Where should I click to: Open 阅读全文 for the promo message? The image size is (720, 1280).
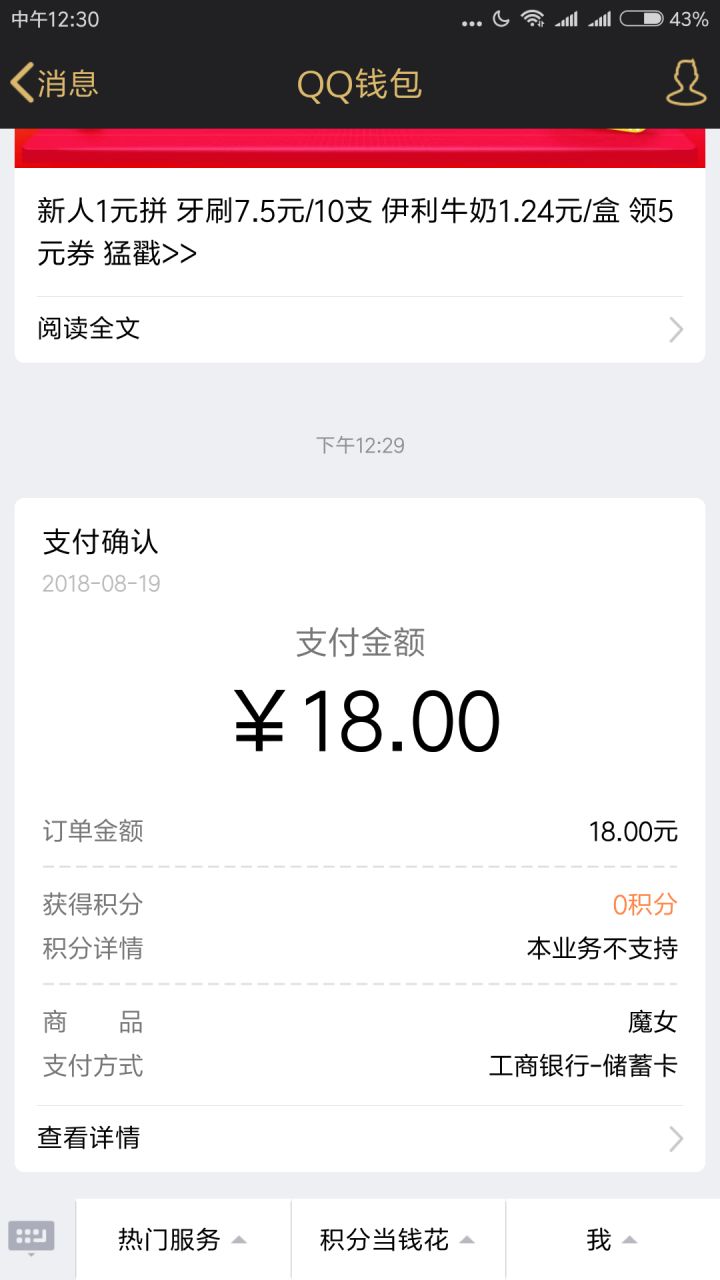360,329
